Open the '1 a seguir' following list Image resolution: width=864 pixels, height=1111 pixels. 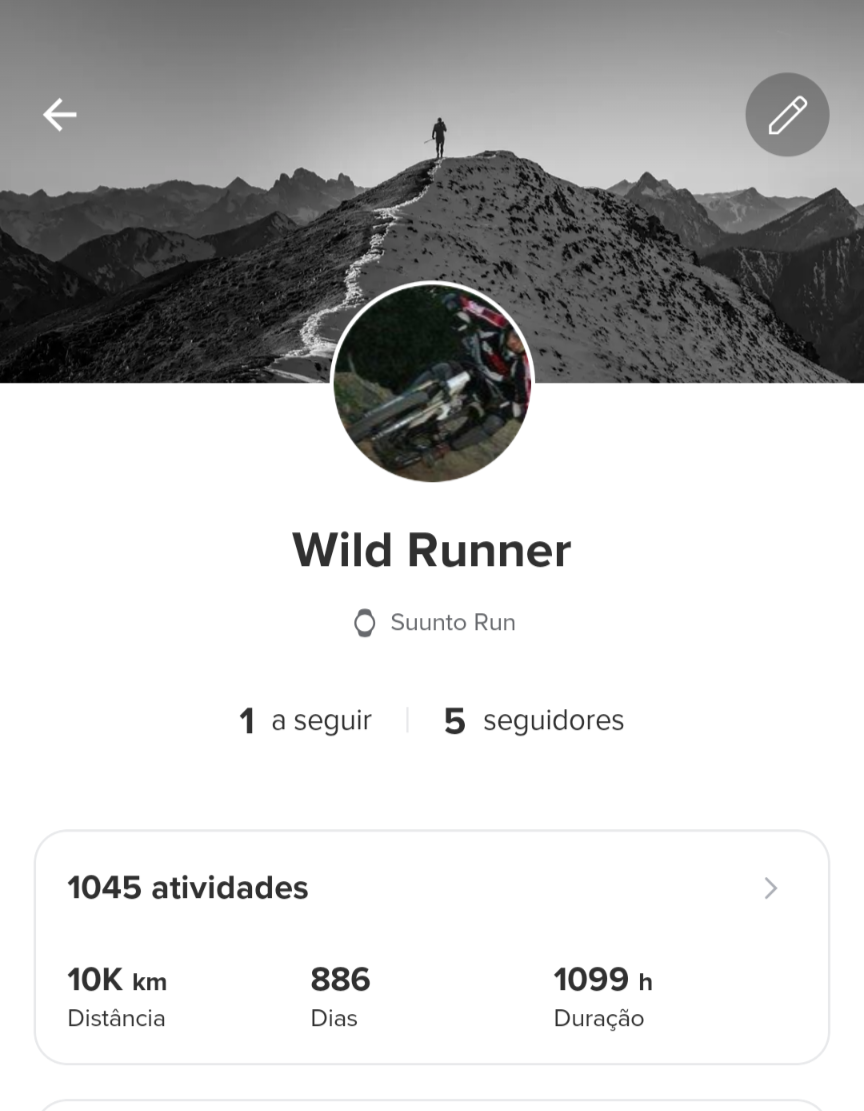pyautogui.click(x=305, y=720)
